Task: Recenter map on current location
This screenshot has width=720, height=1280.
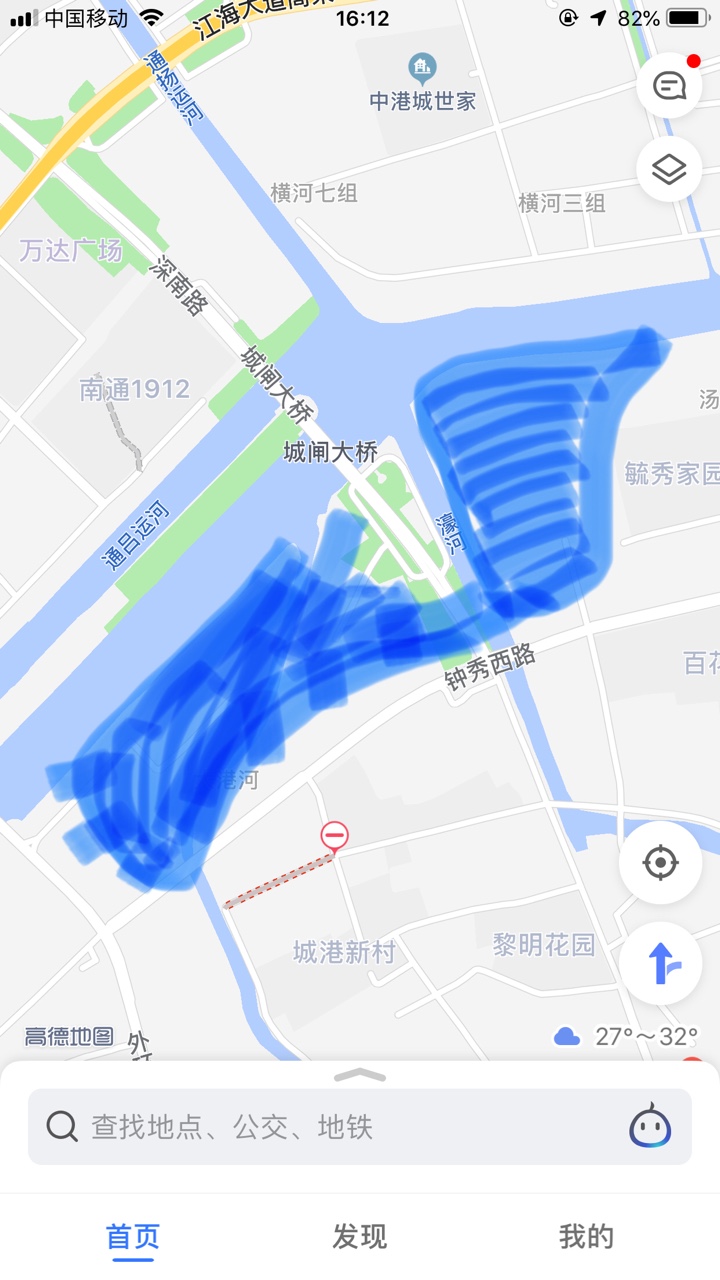Action: 660,862
